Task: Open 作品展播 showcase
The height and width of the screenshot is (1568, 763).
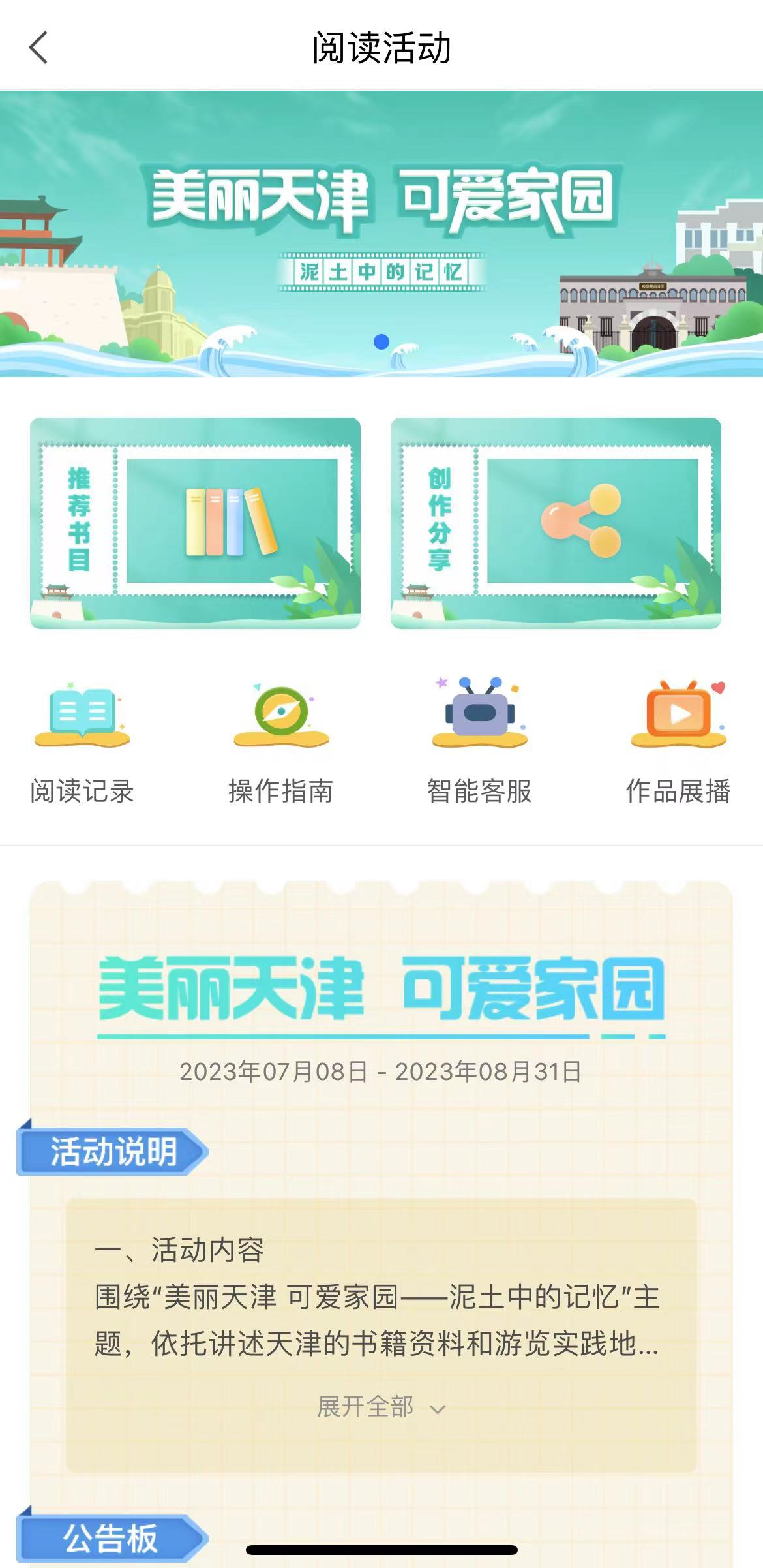Action: pos(678,741)
